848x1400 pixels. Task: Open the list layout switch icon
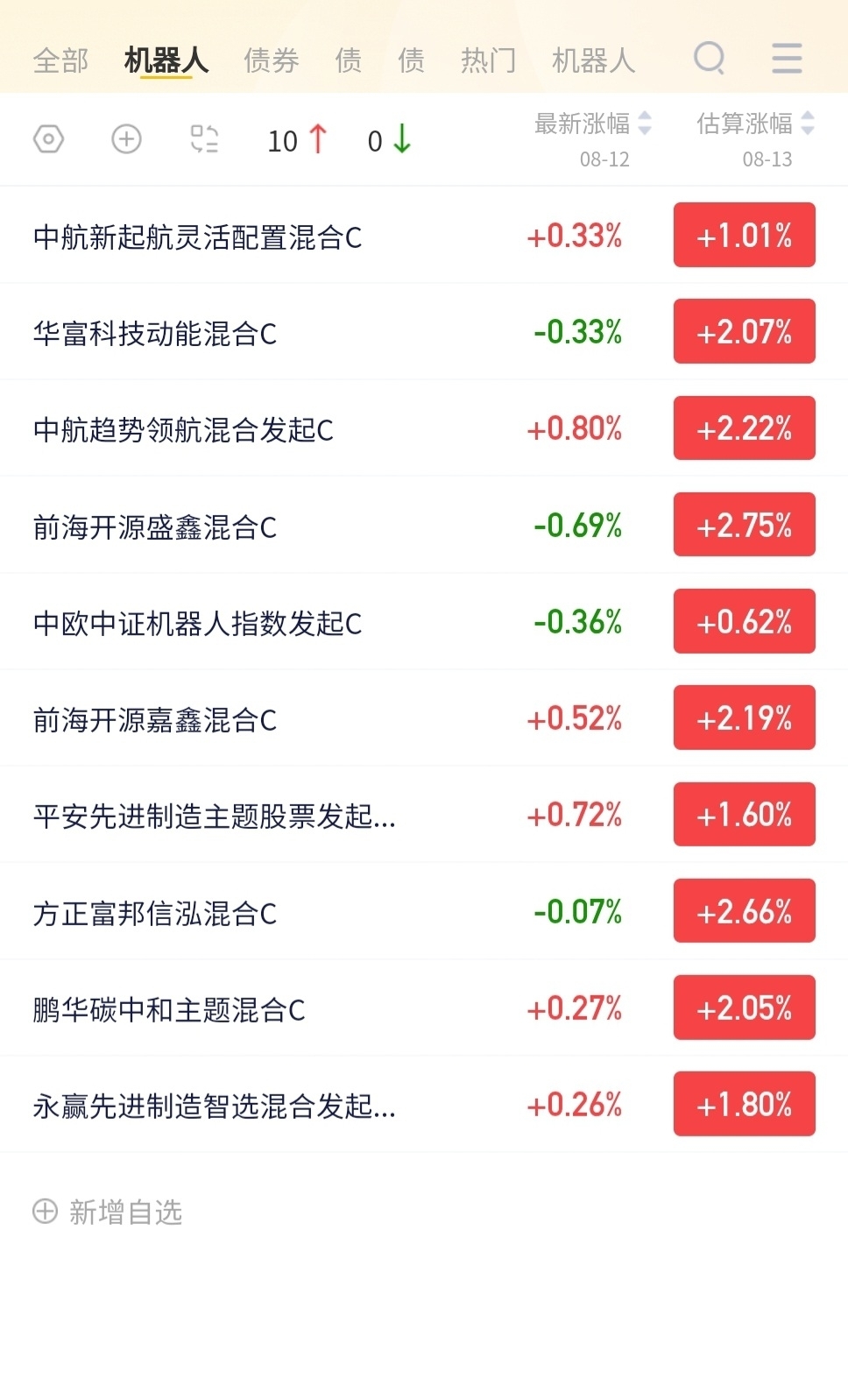pyautogui.click(x=204, y=139)
